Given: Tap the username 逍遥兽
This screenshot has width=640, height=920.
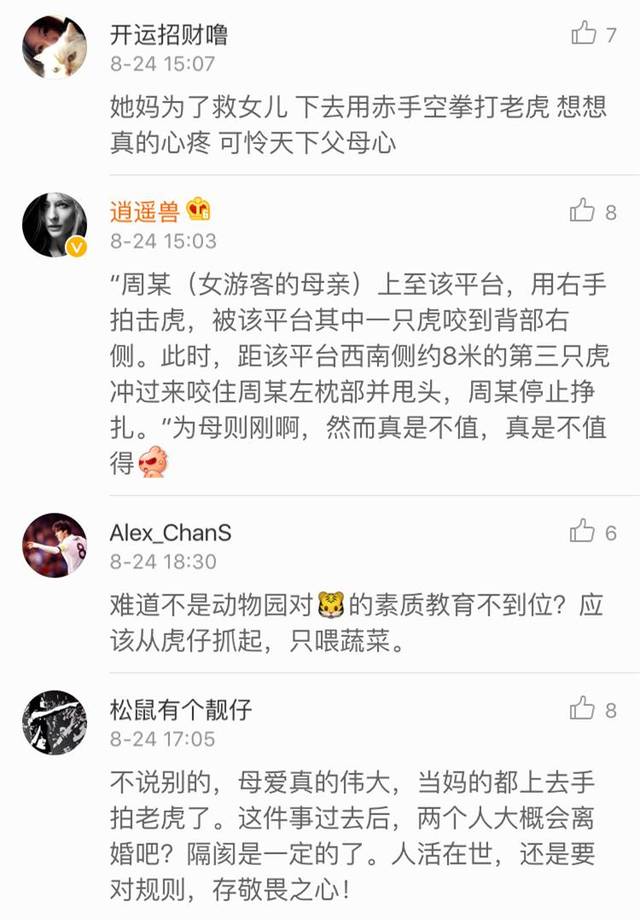Looking at the screenshot, I should pyautogui.click(x=145, y=211).
